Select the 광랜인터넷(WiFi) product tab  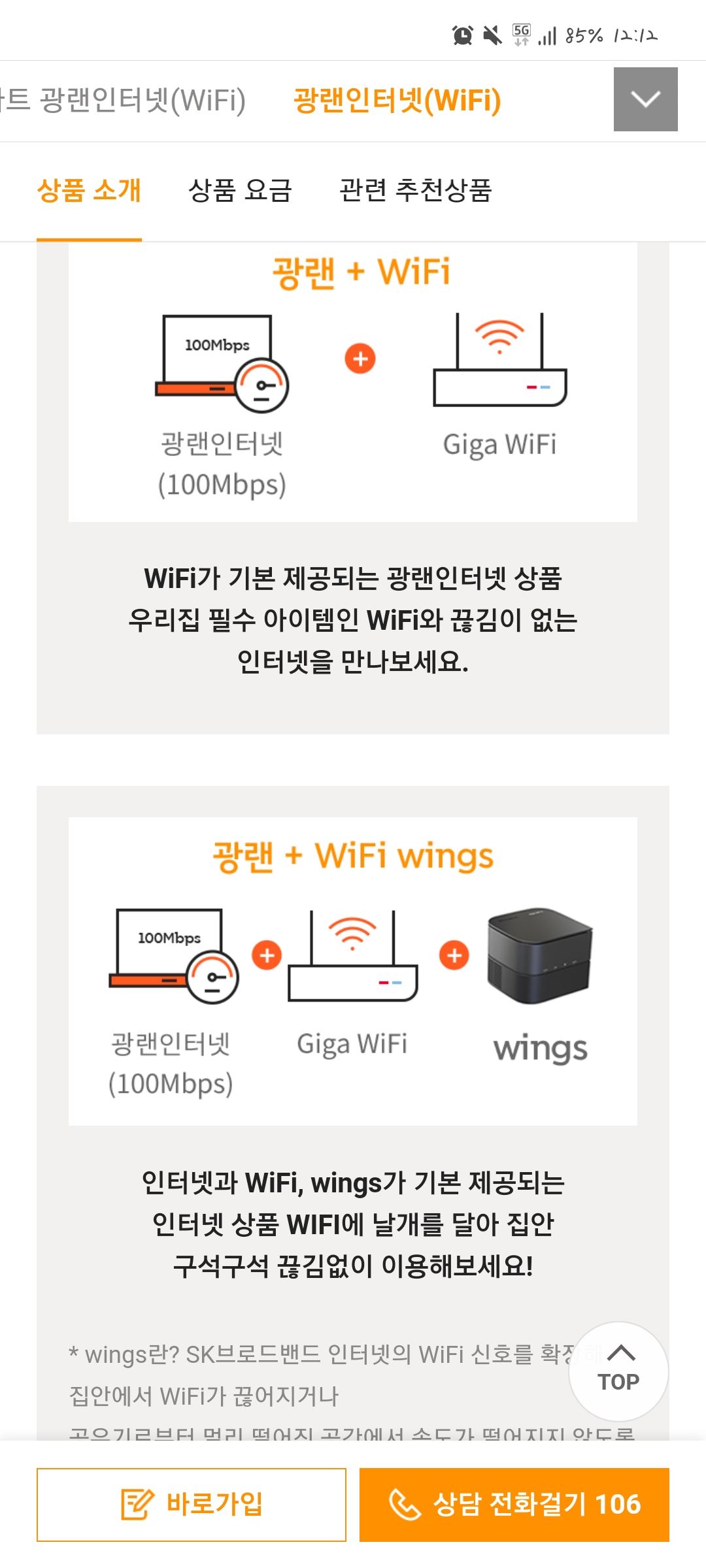pos(397,101)
